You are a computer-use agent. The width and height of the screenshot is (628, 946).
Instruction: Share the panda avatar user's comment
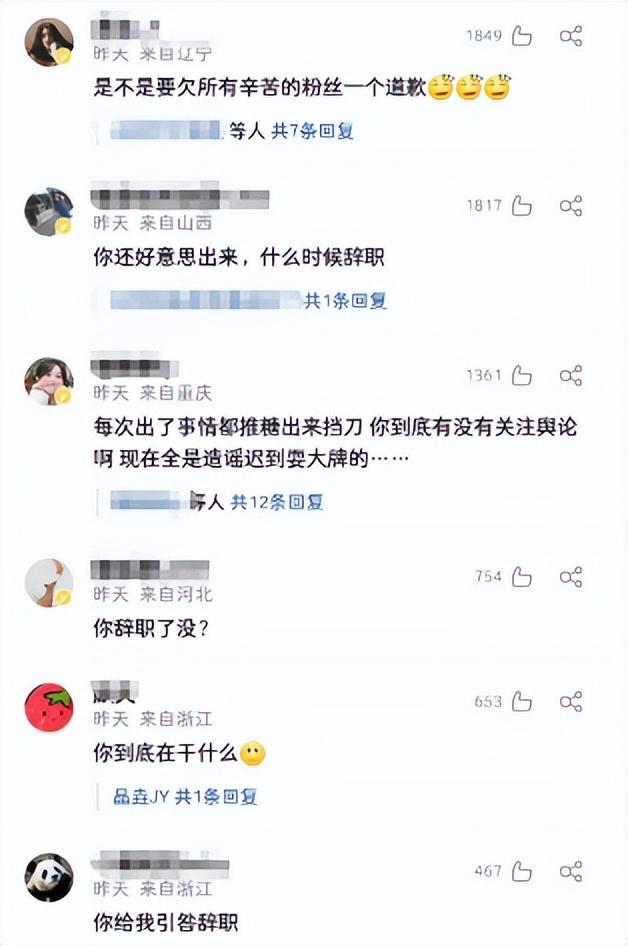pos(571,871)
